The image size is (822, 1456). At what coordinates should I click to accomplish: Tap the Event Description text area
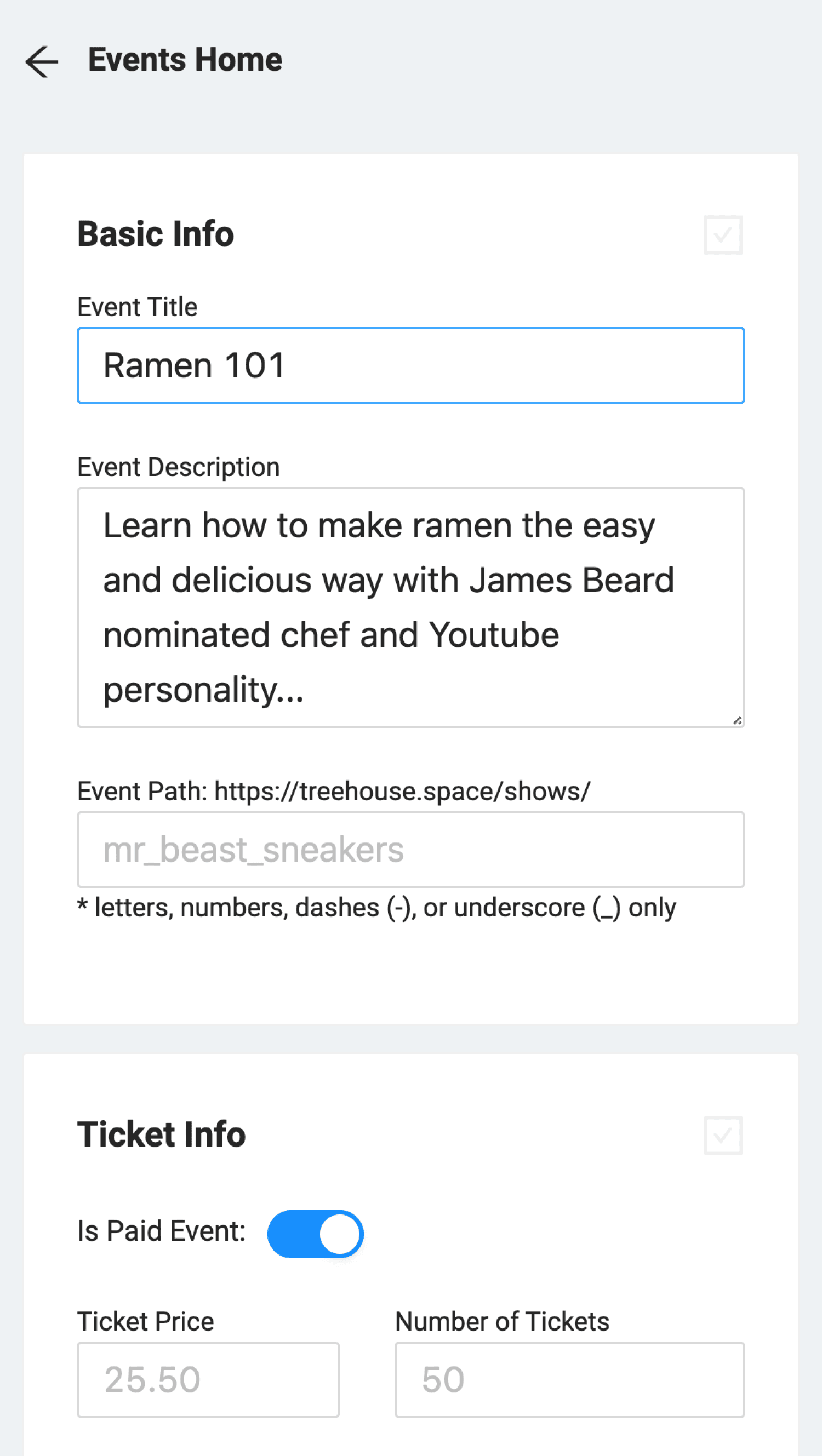click(x=411, y=607)
